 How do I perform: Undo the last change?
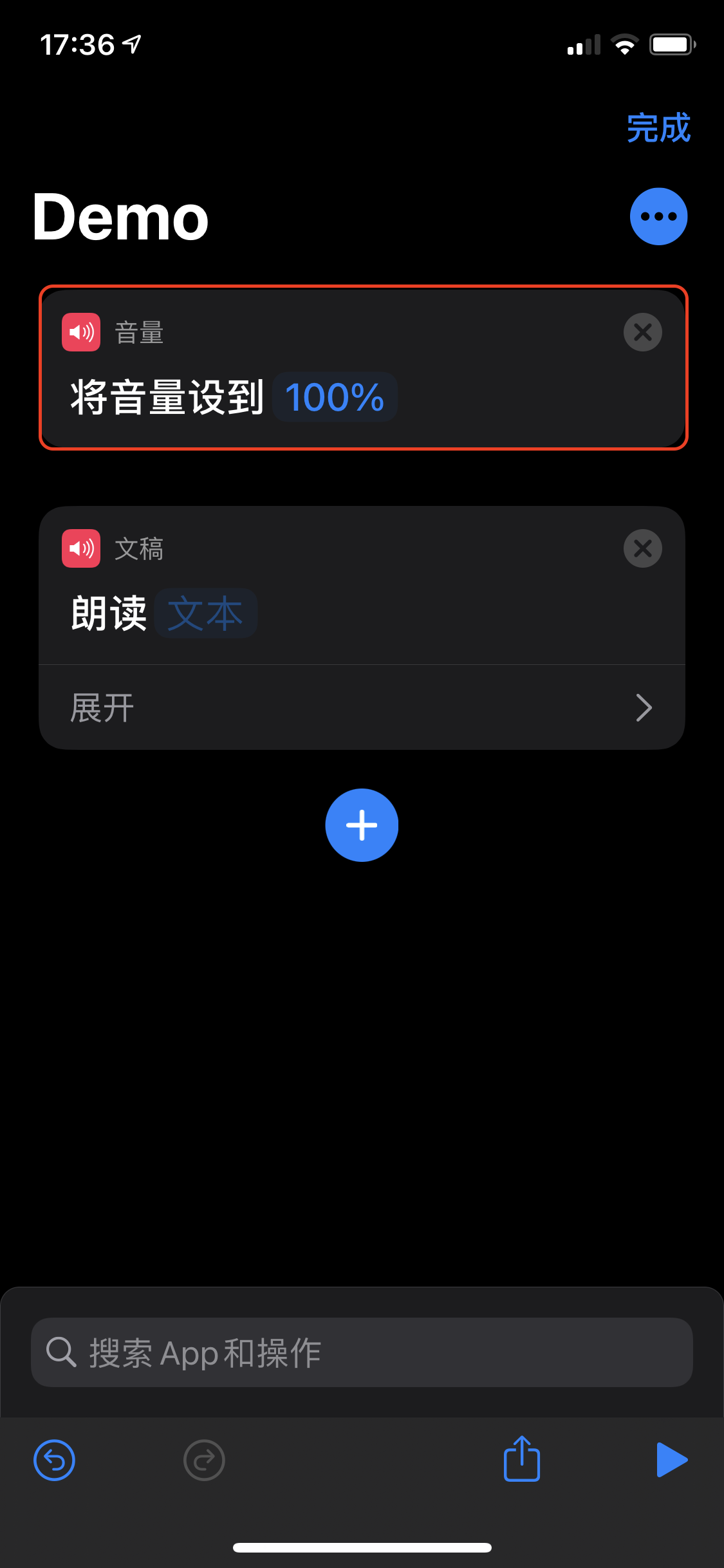pyautogui.click(x=54, y=1461)
